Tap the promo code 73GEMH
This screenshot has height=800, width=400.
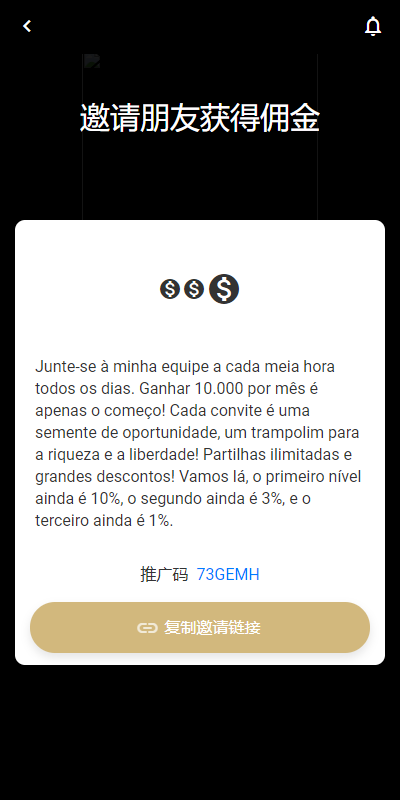coord(228,574)
